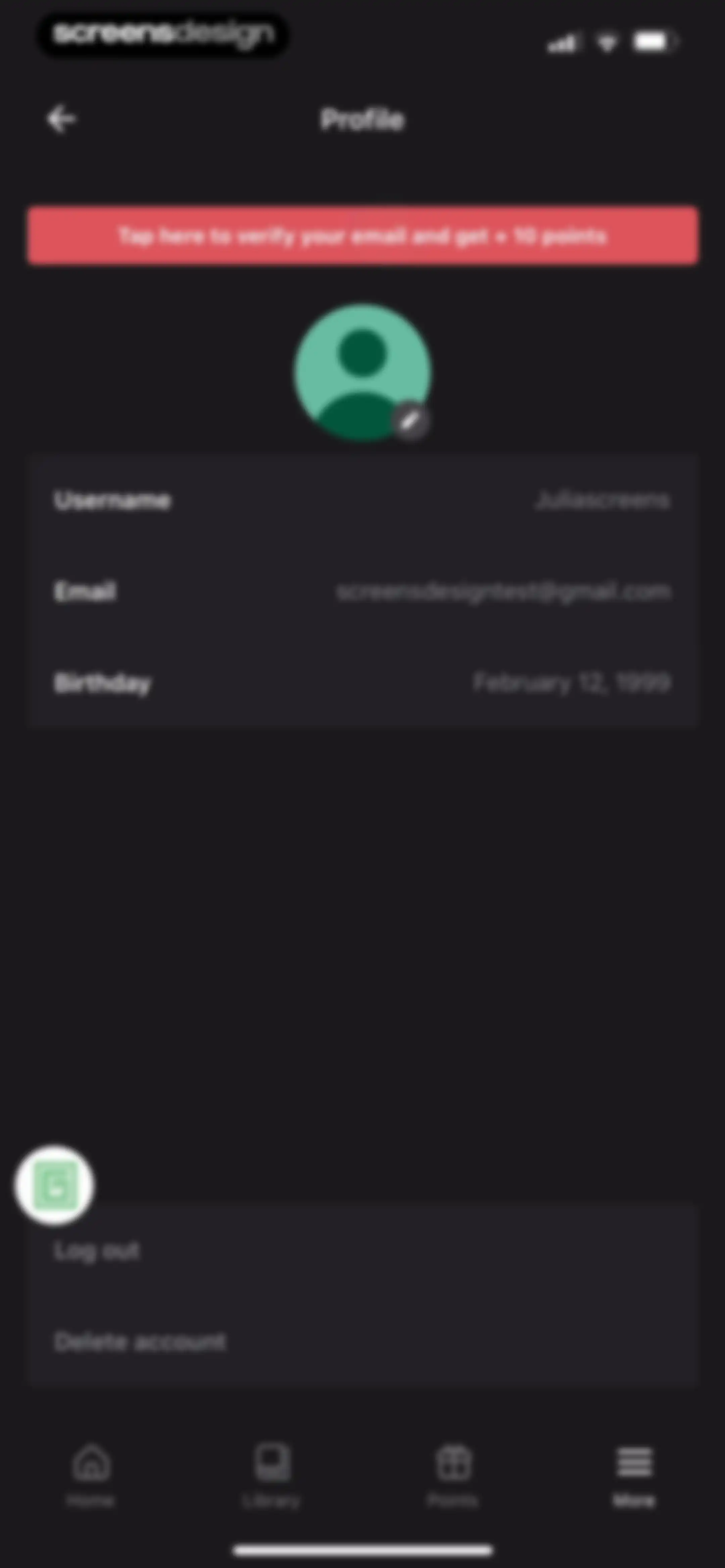Select Delete account

coord(363,1342)
